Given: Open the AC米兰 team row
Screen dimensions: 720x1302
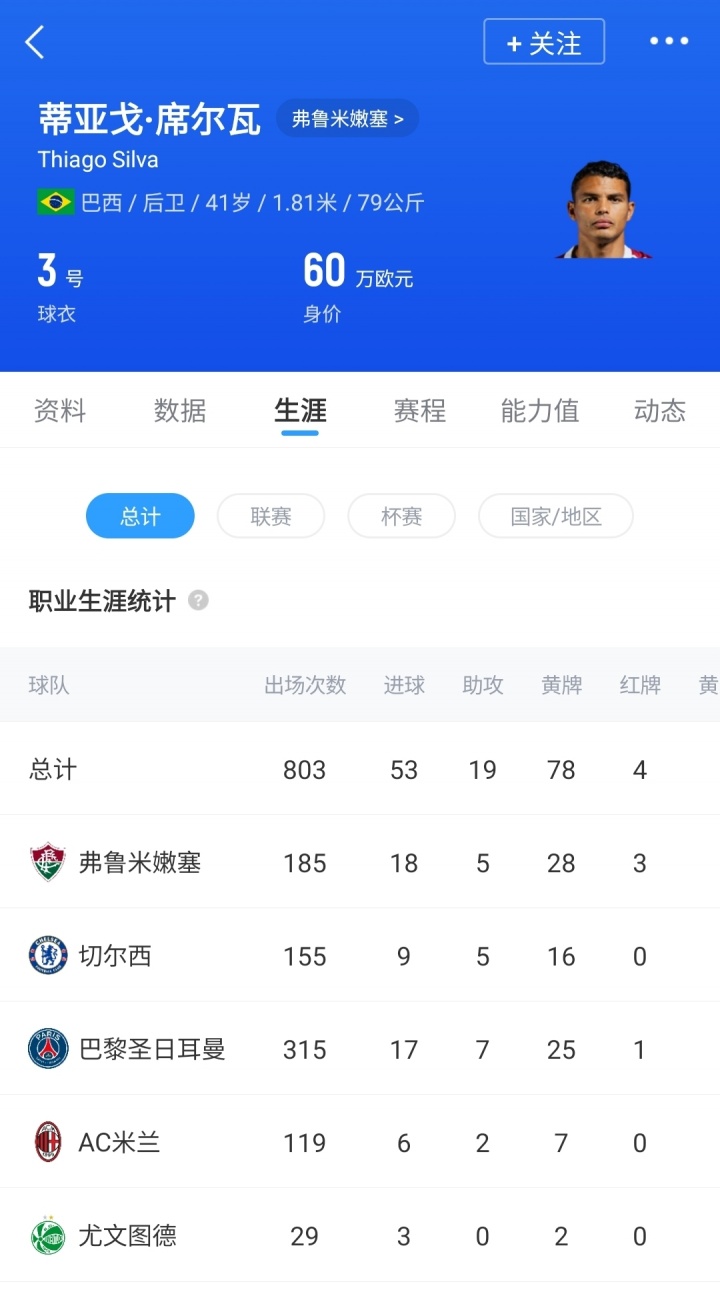Looking at the screenshot, I should click(x=119, y=1142).
